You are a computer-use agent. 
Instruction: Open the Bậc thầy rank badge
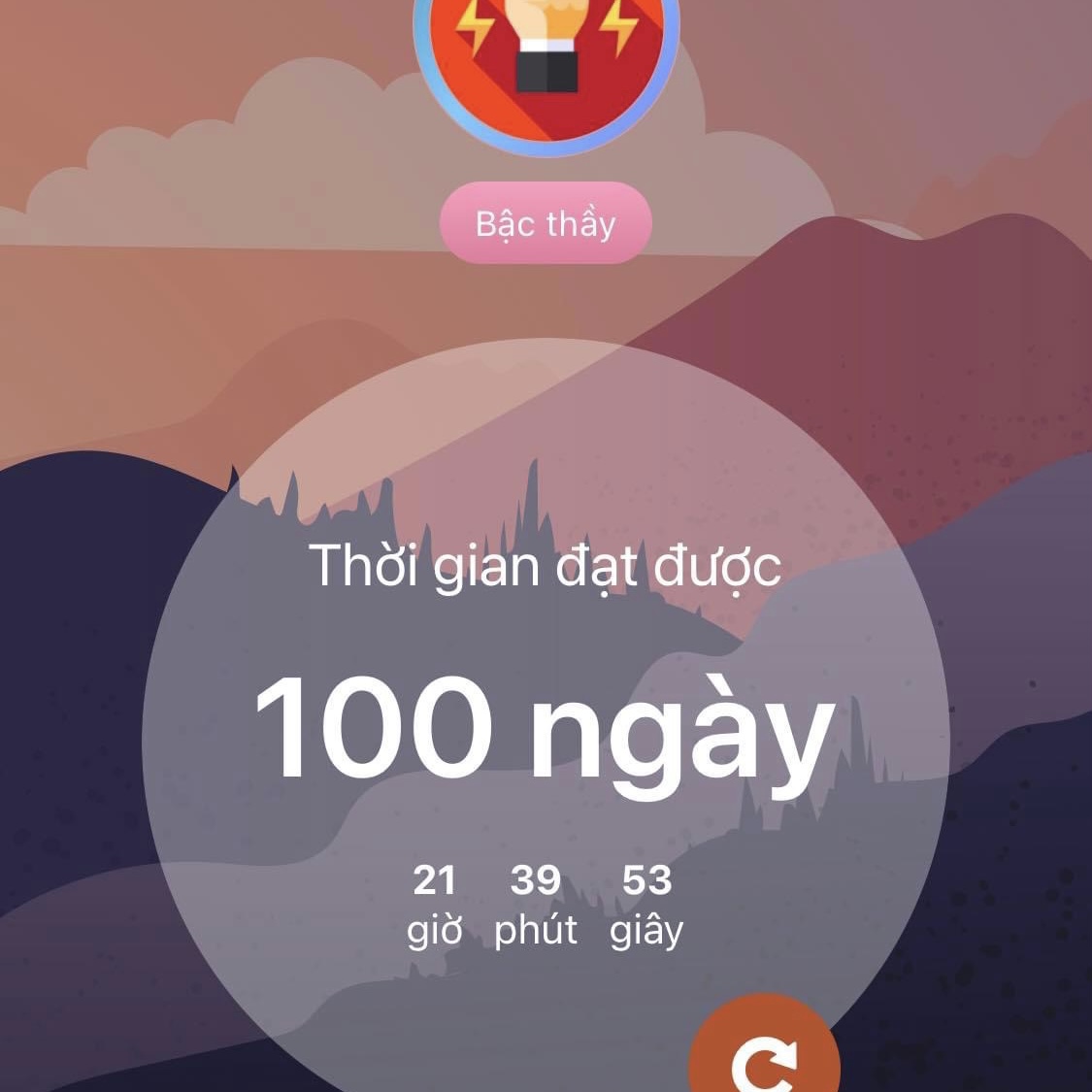click(546, 223)
